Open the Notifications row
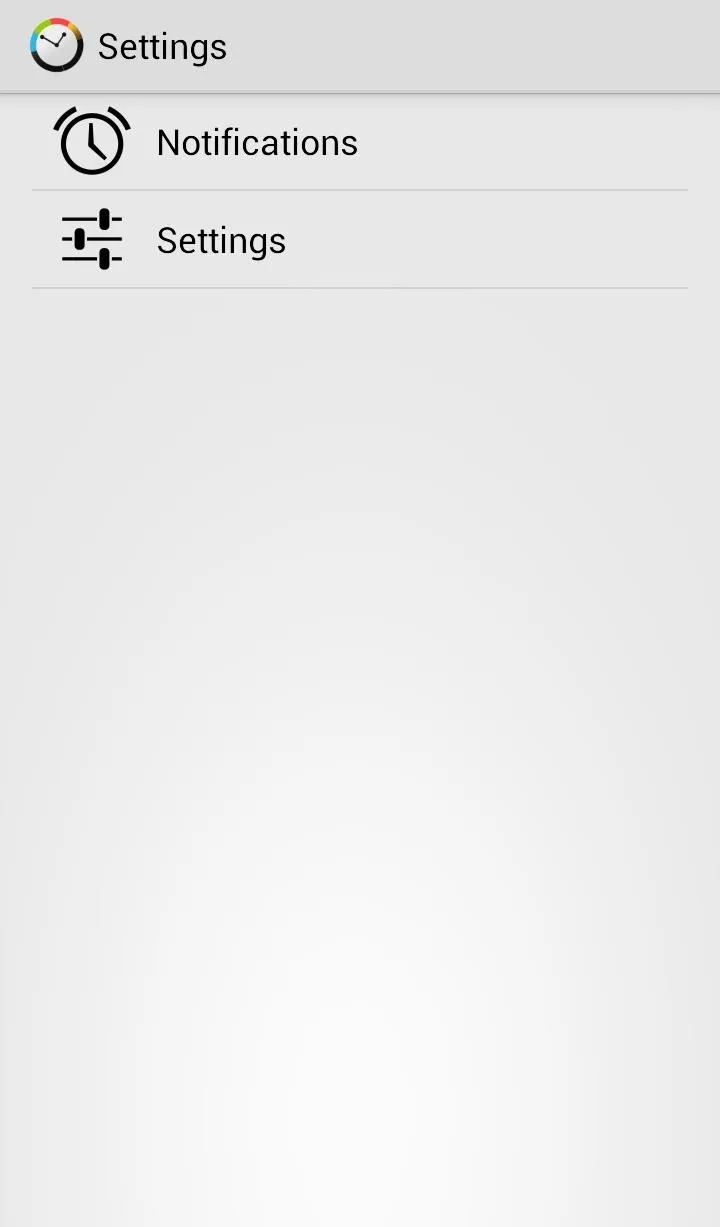 (x=360, y=142)
